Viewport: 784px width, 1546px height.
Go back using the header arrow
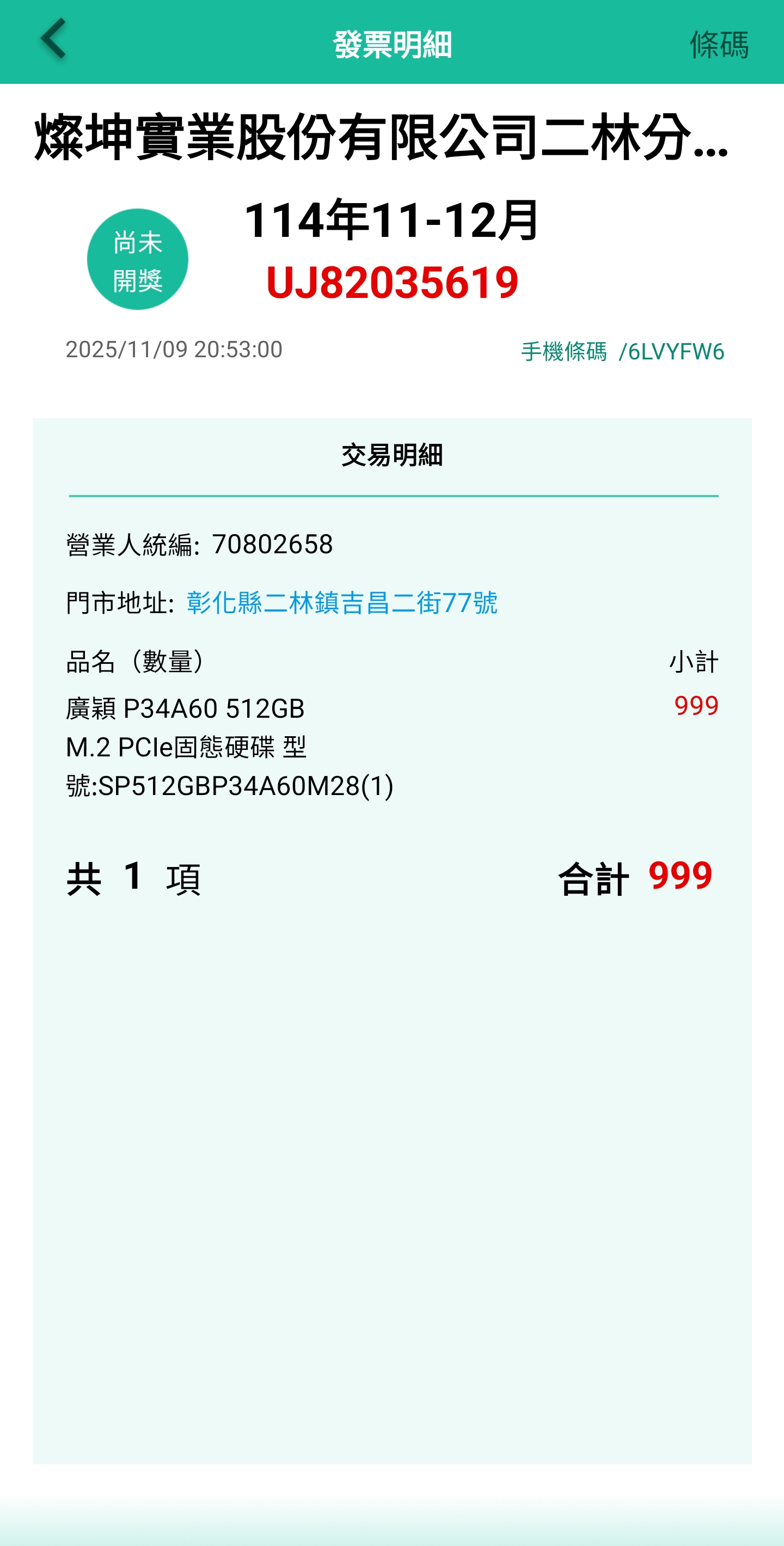pos(53,39)
